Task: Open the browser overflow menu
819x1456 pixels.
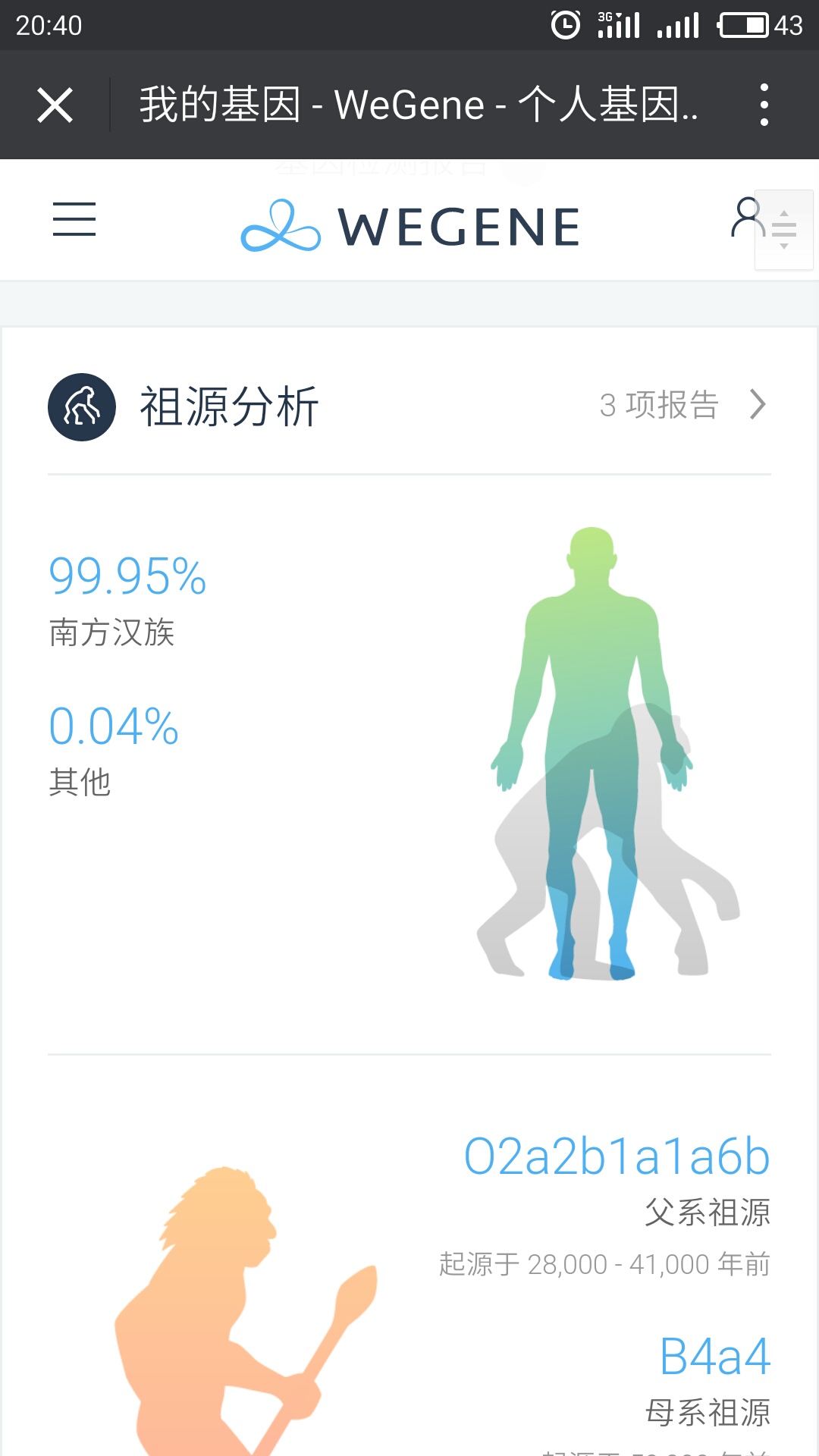Action: tap(764, 105)
